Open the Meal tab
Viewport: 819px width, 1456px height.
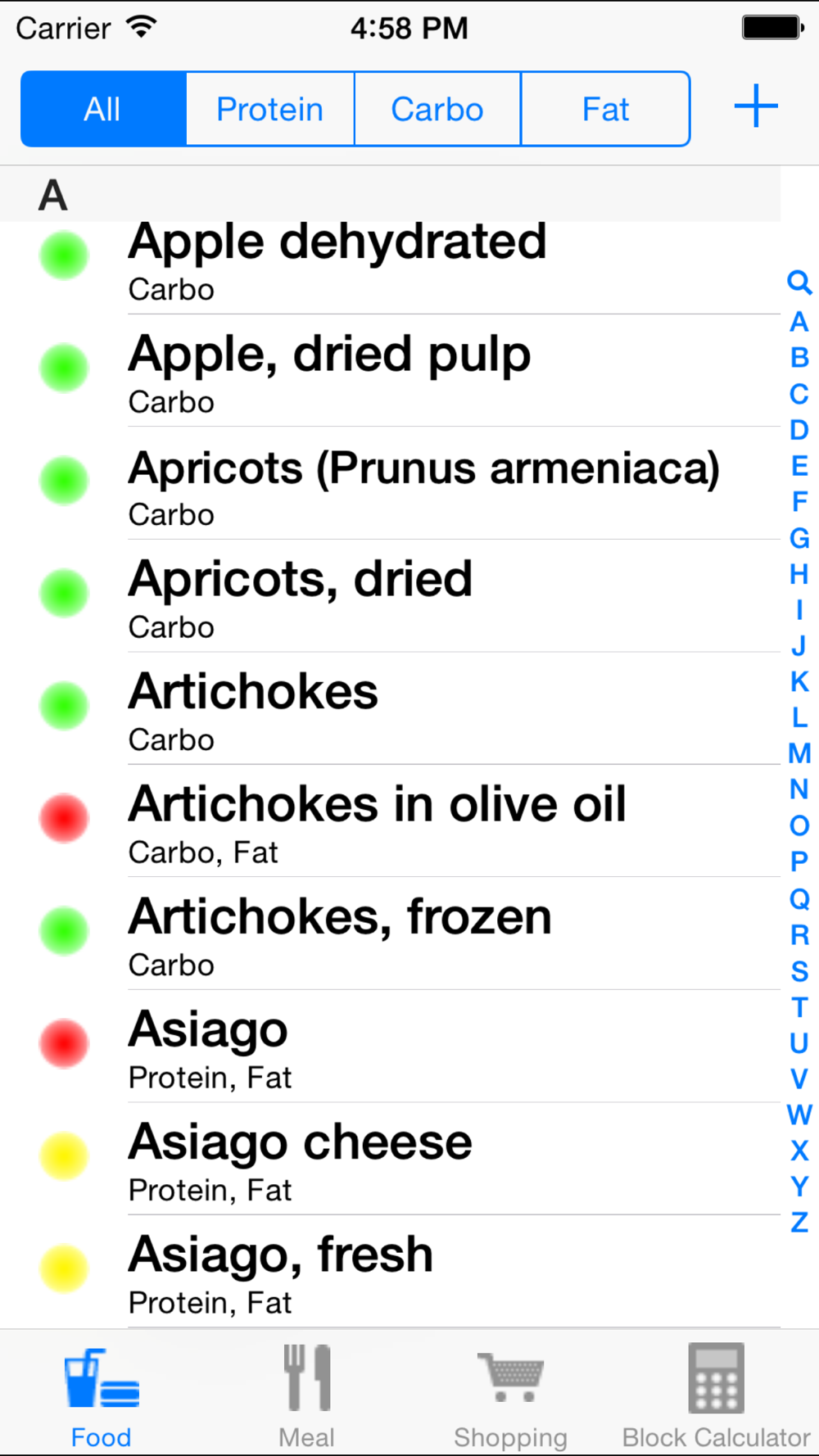click(x=306, y=1395)
